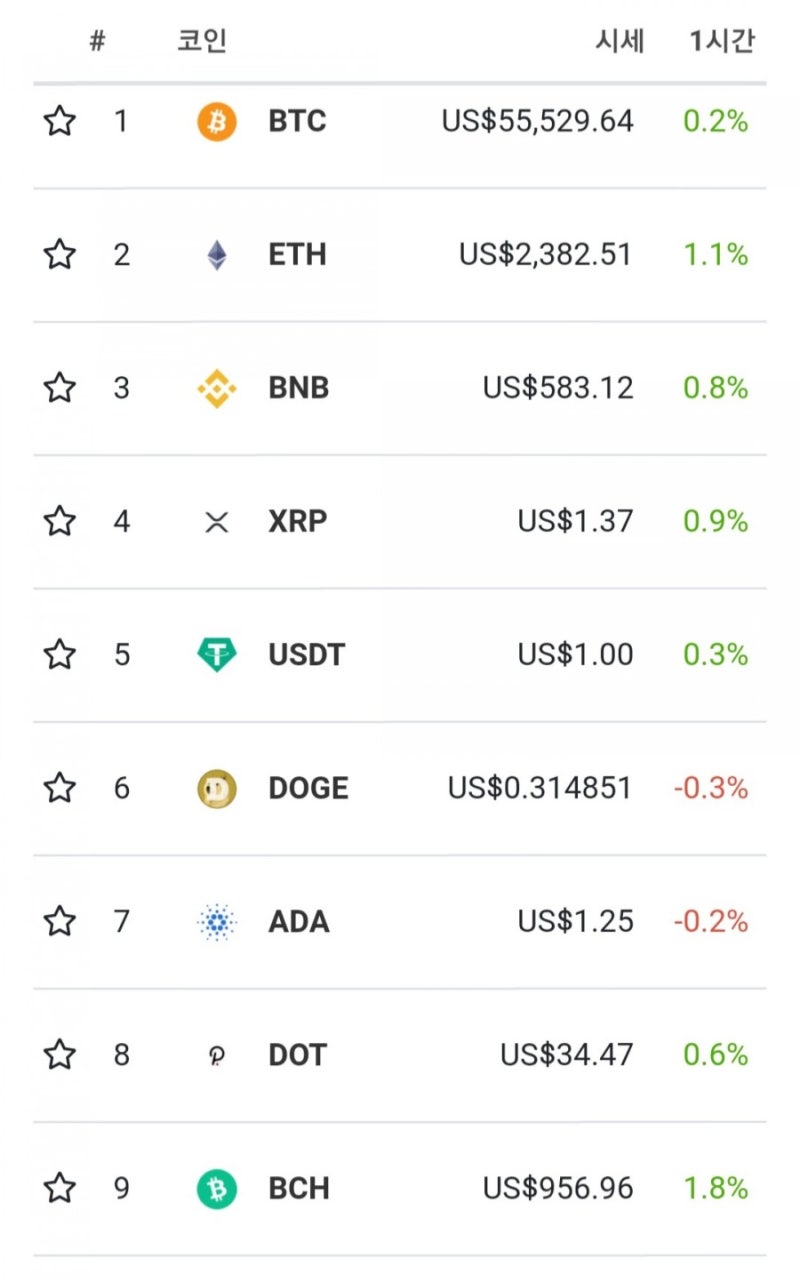This screenshot has height=1283, width=800.
Task: Add BTC to favorites with its star
Action: [x=60, y=122]
